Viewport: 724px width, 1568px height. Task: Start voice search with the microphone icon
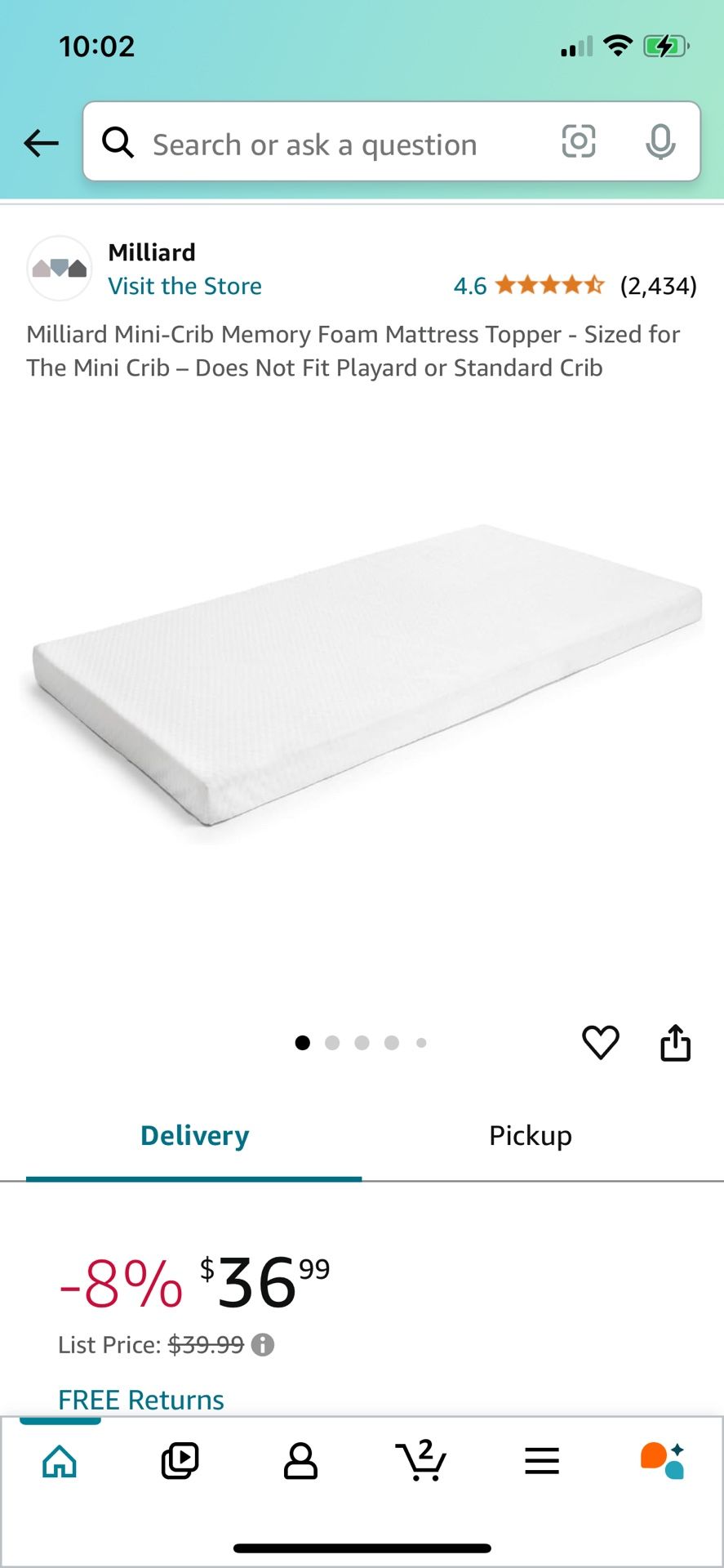click(661, 142)
